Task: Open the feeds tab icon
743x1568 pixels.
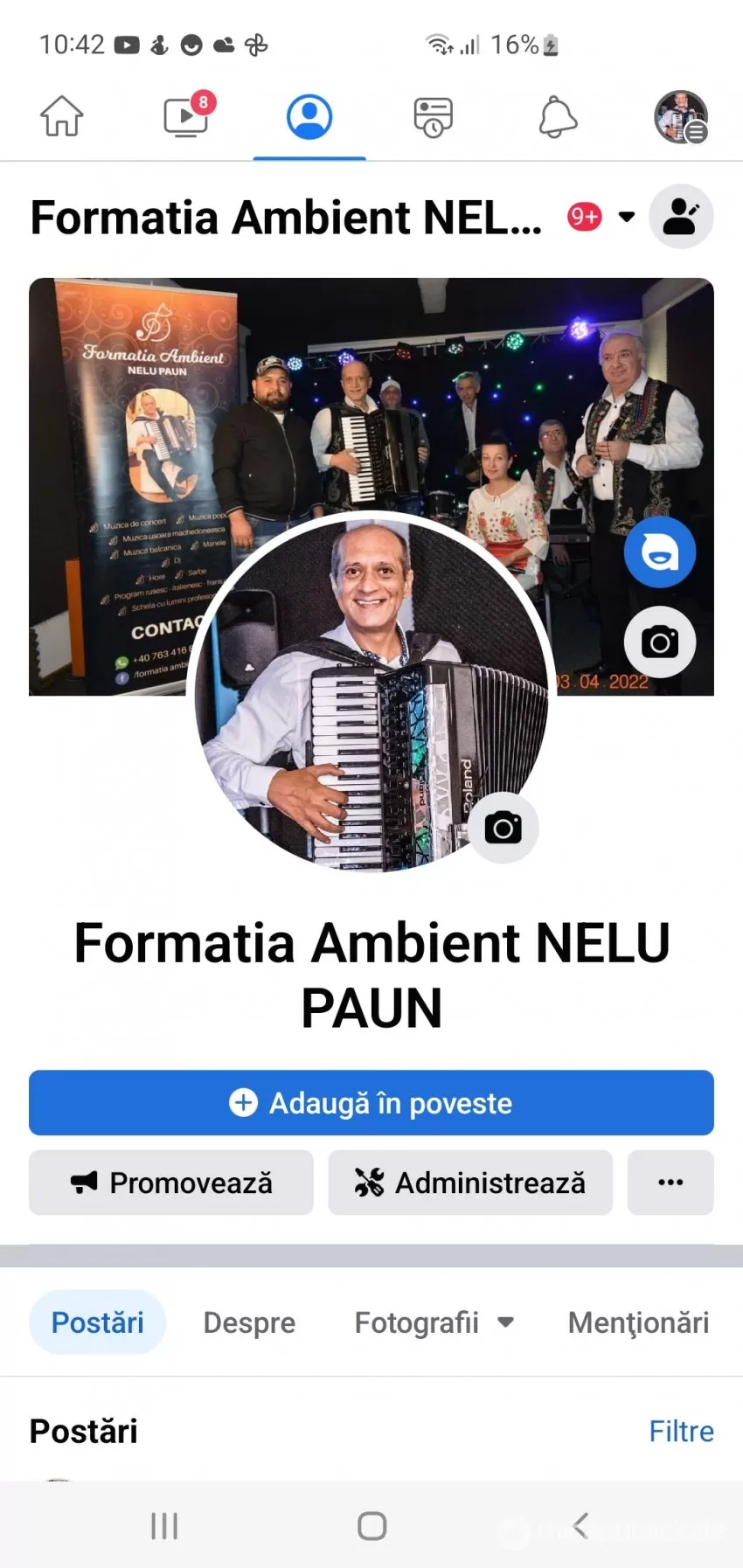Action: 433,117
